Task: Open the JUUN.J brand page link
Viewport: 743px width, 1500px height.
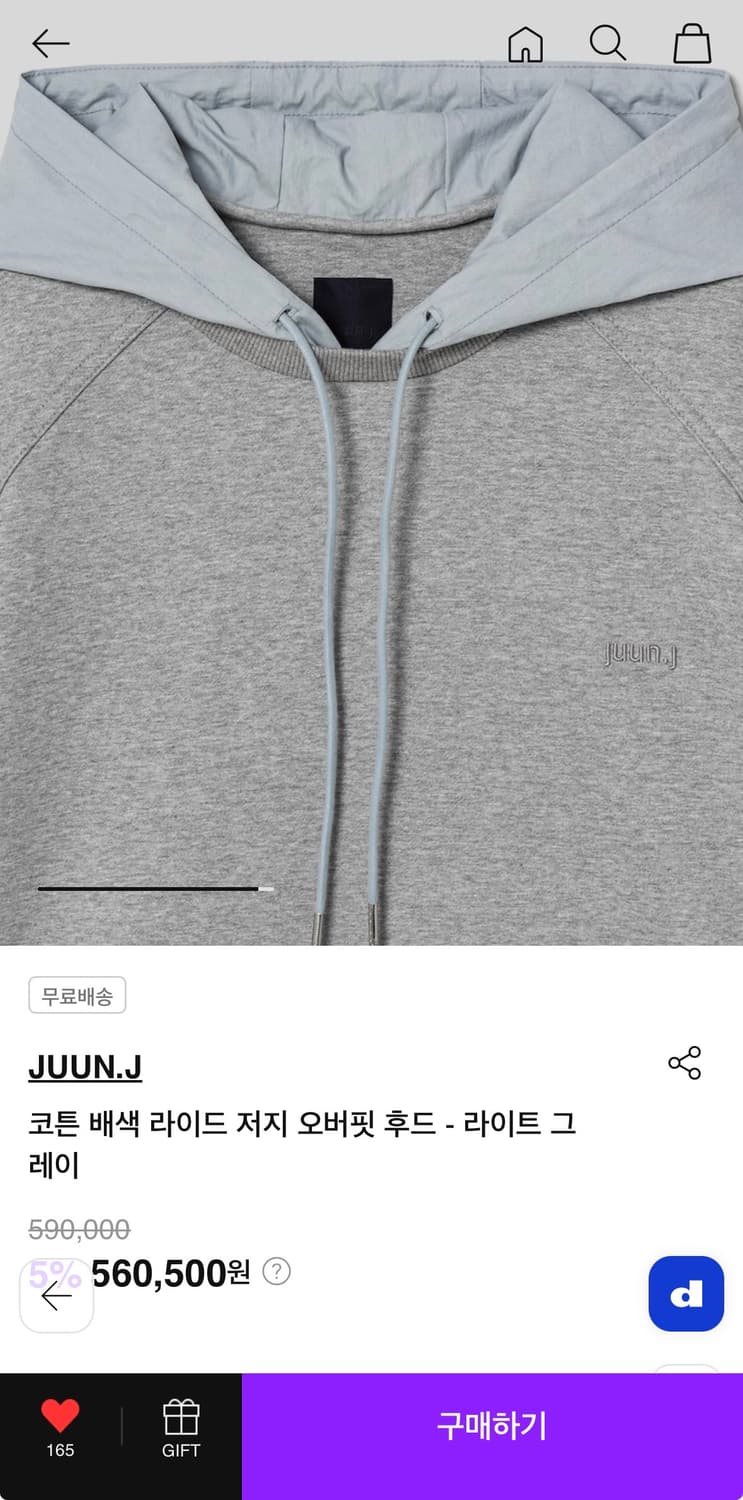Action: point(85,1067)
